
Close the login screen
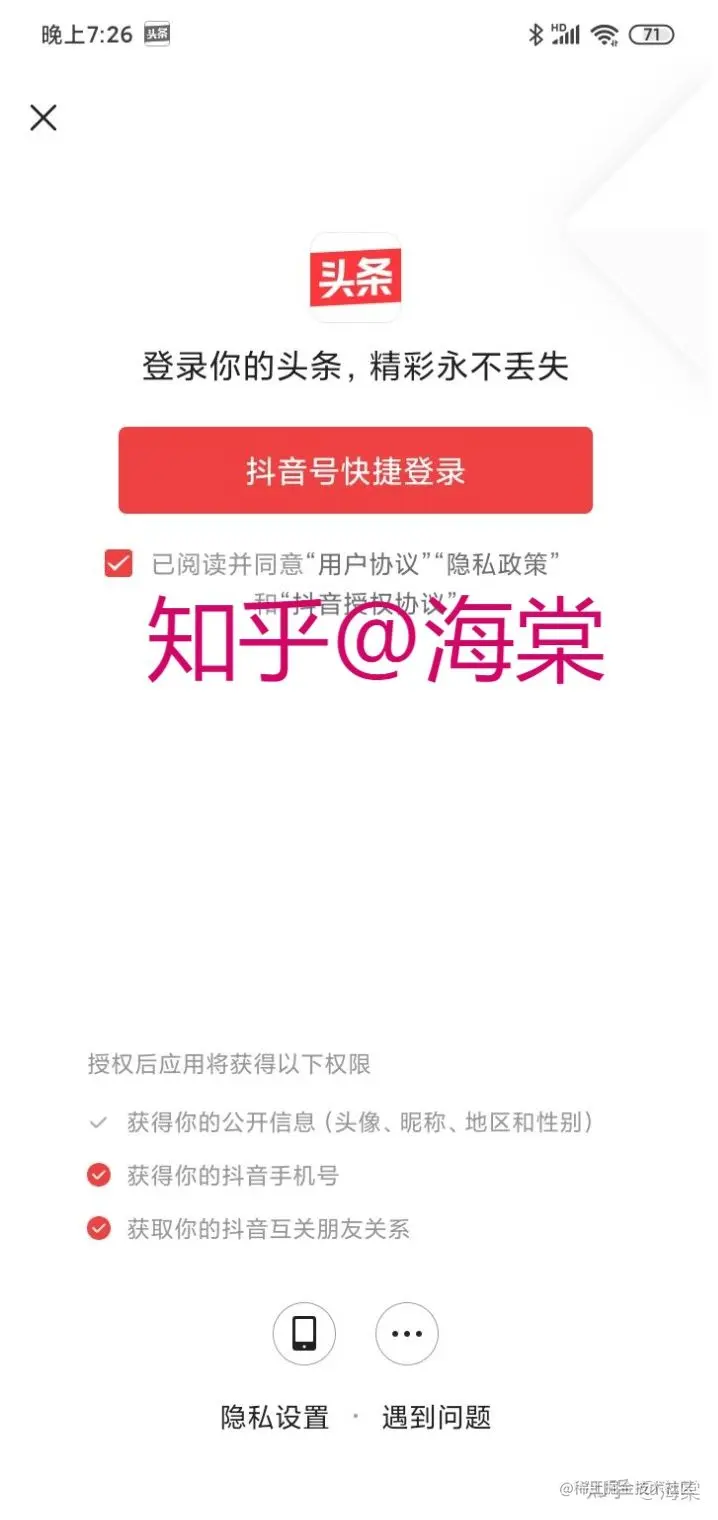43,118
